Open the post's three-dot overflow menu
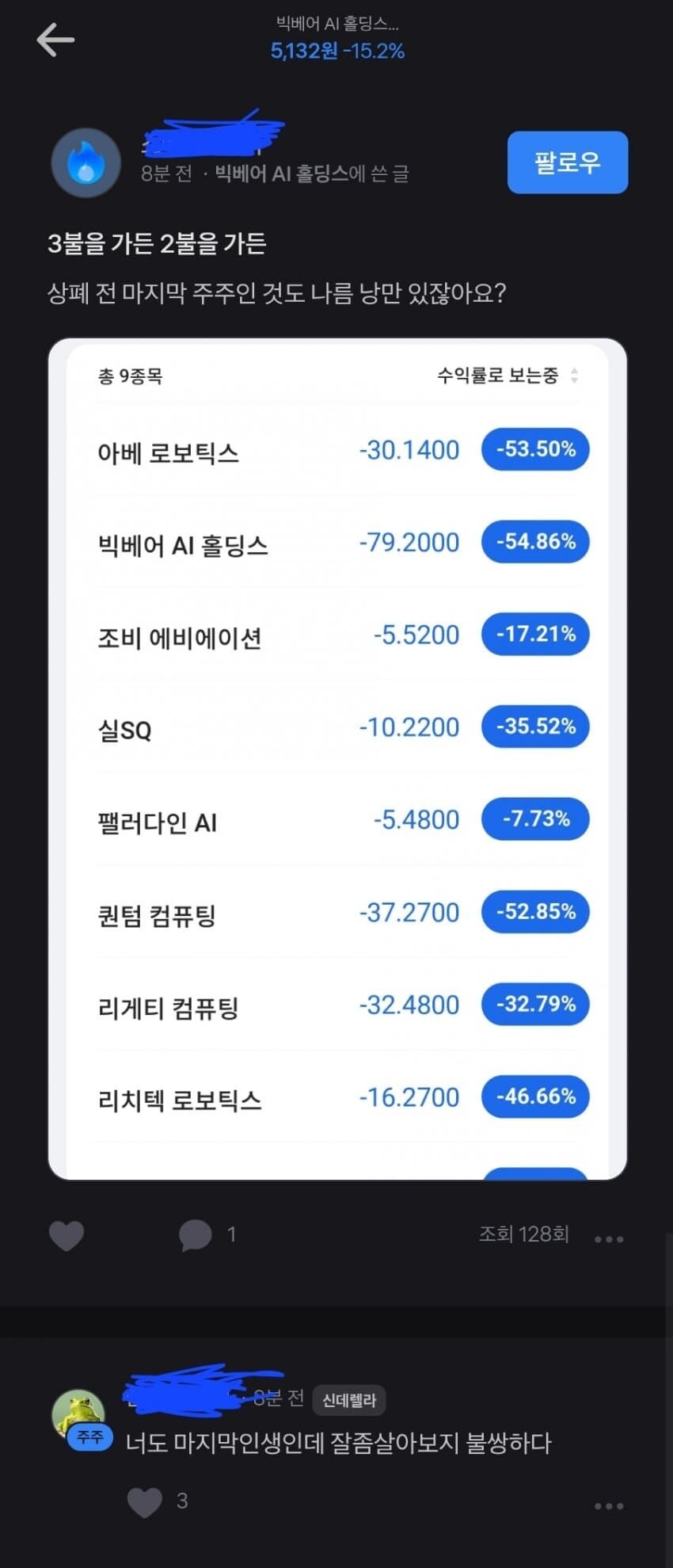The width and height of the screenshot is (673, 1568). coord(608,1238)
